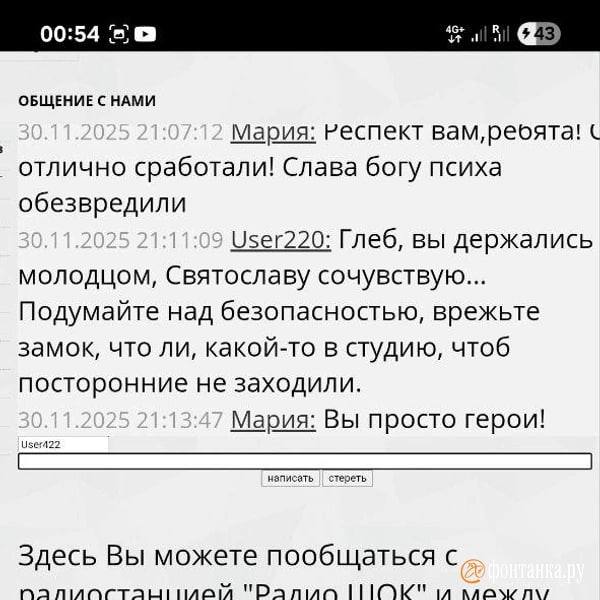
Task: Open the User220 name link
Action: tap(280, 240)
